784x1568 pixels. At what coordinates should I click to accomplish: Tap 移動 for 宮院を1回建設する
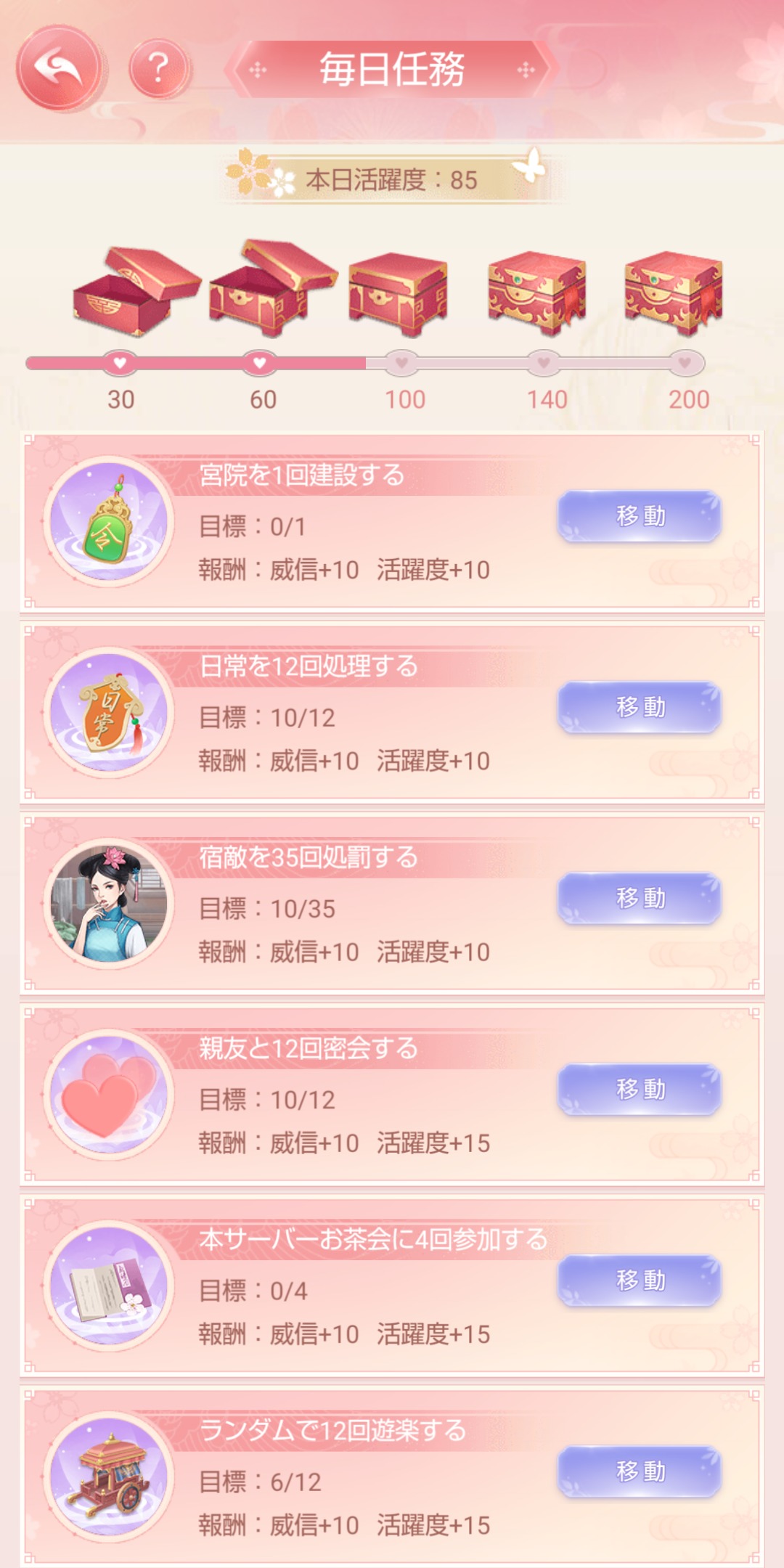point(640,516)
